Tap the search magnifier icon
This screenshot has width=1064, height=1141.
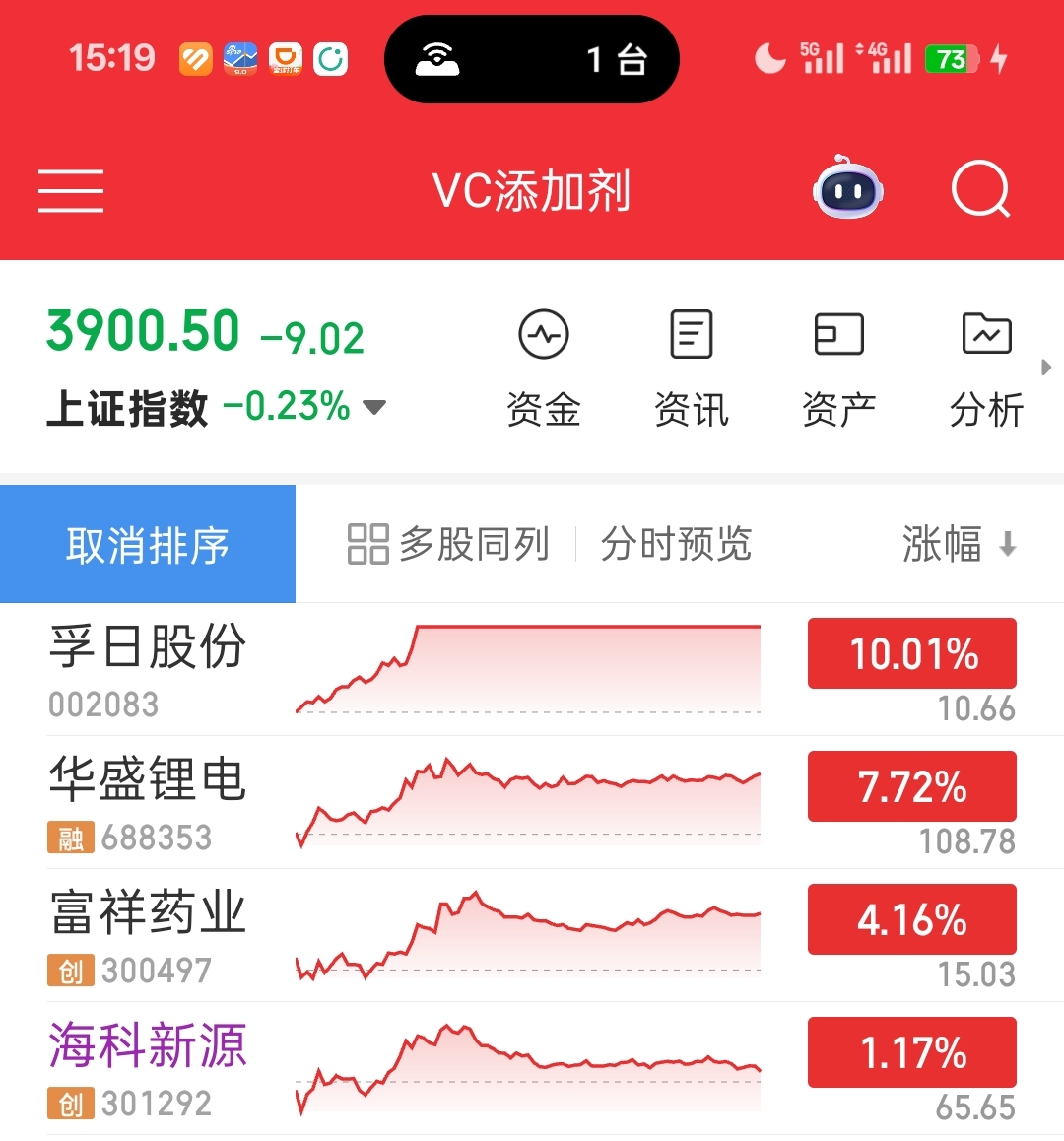click(x=981, y=188)
